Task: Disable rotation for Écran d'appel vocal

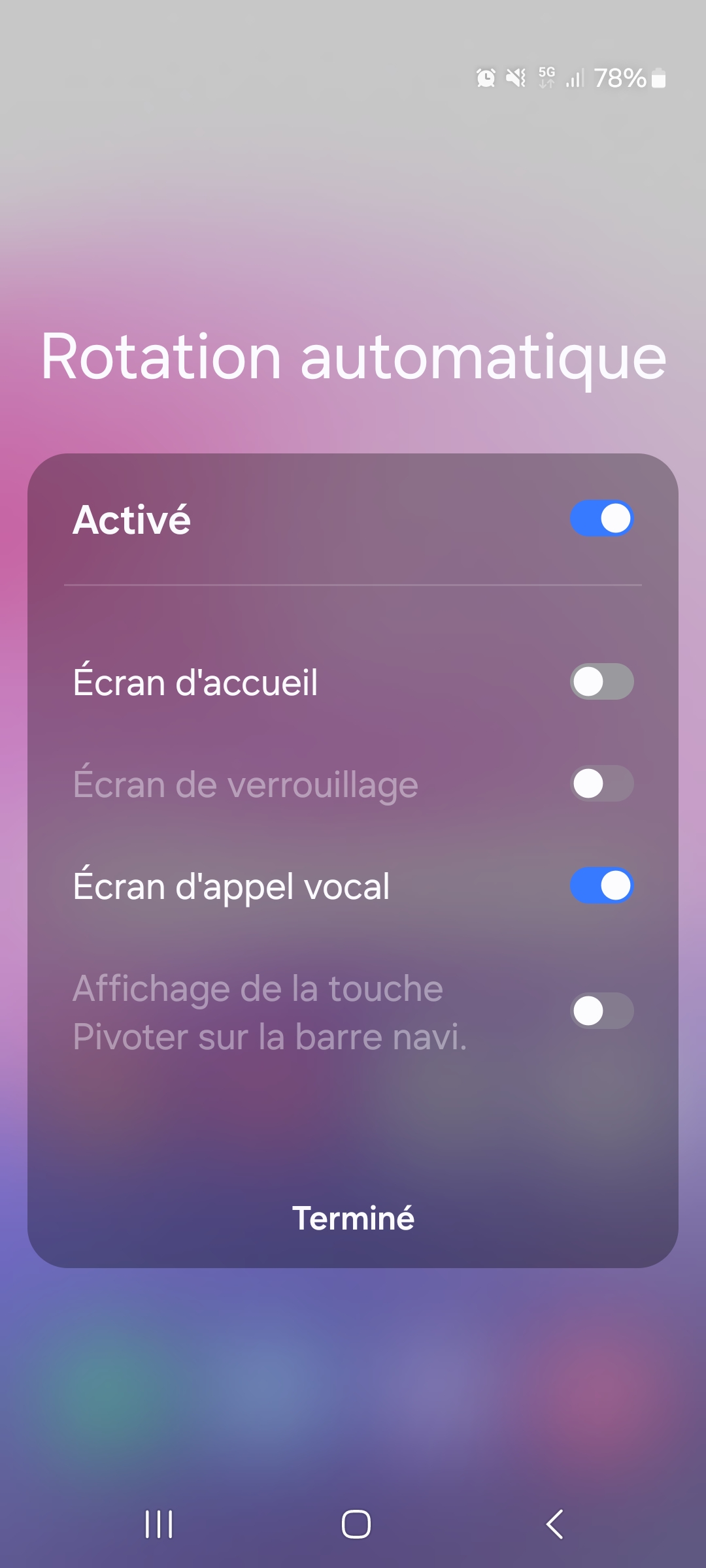Action: (x=601, y=886)
